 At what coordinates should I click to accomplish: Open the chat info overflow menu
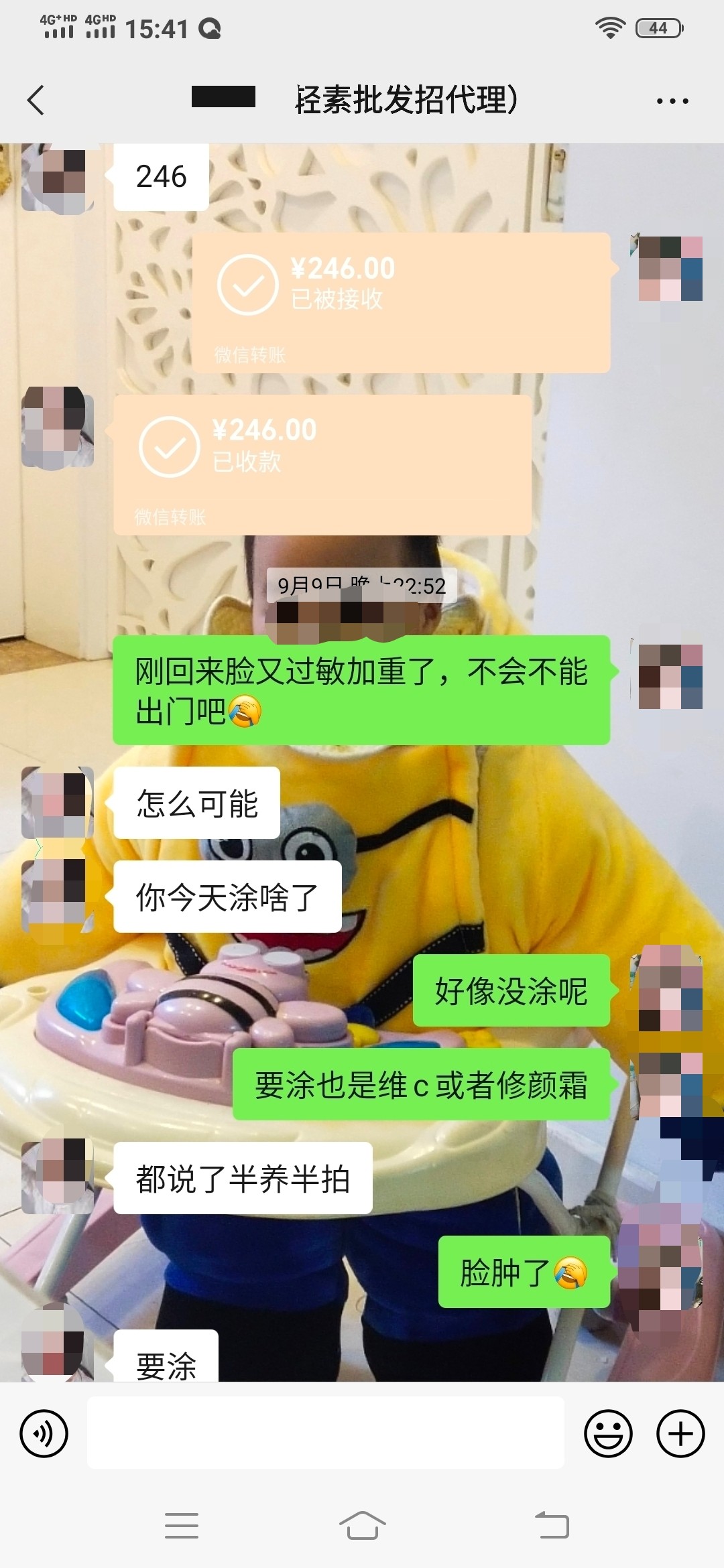coord(672,101)
